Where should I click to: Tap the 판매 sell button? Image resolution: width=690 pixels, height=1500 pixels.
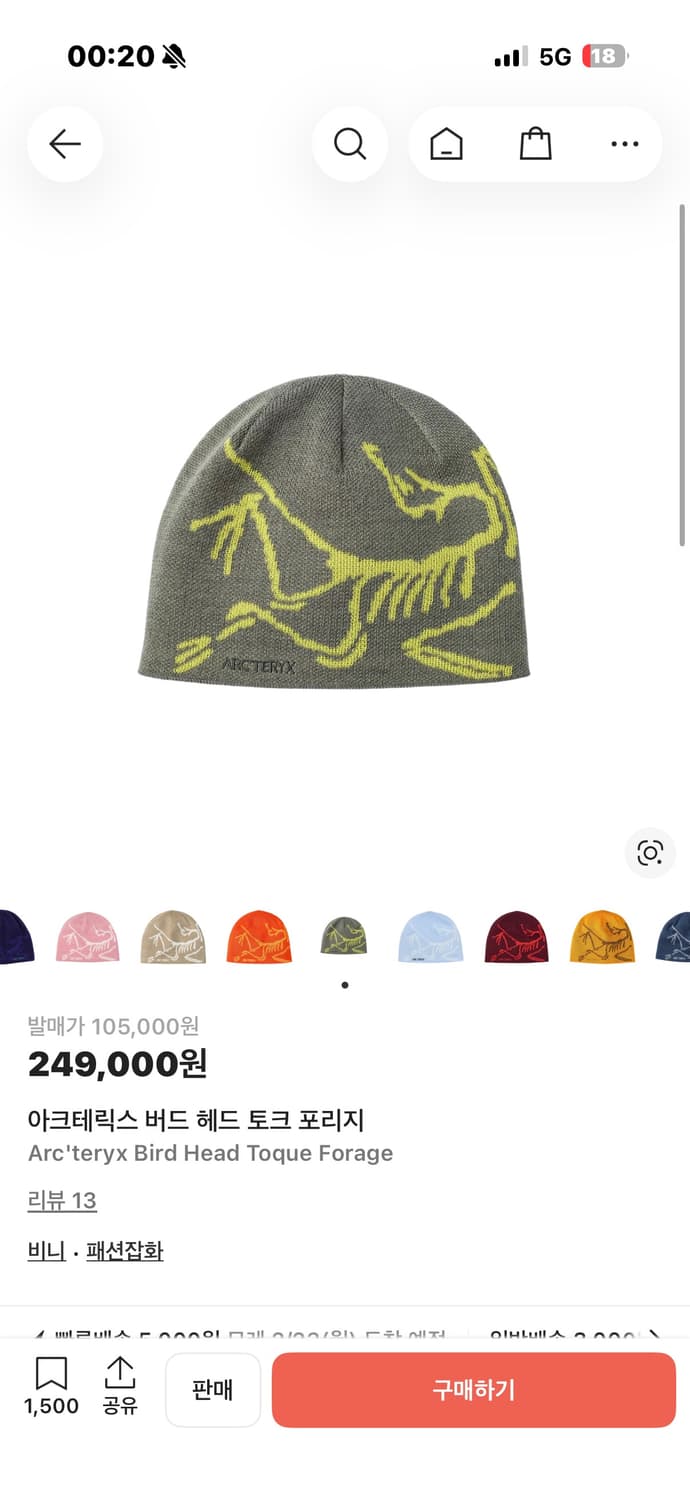212,1390
